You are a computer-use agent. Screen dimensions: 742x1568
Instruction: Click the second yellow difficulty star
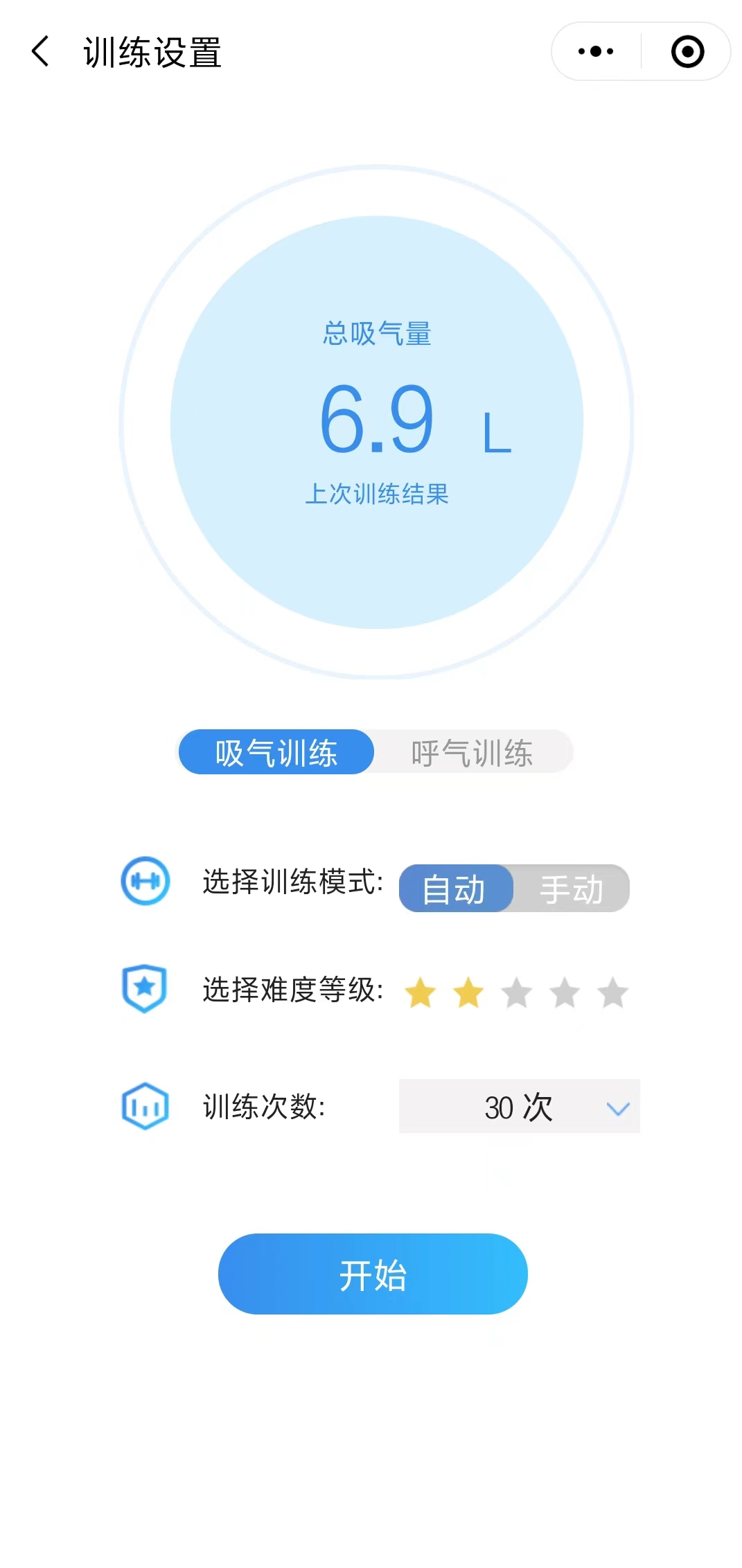click(467, 990)
